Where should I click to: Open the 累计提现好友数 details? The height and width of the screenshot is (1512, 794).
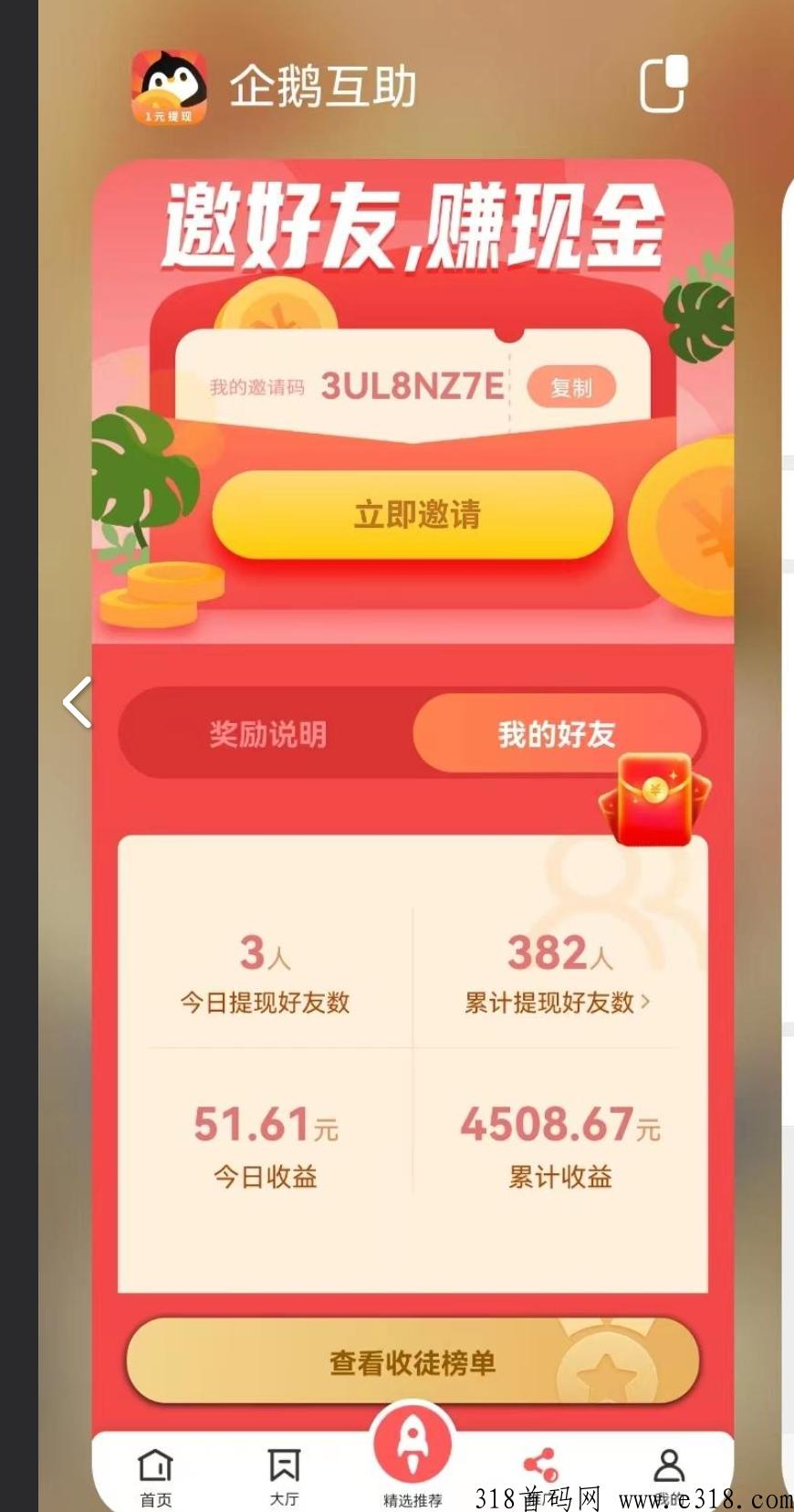tap(557, 1003)
